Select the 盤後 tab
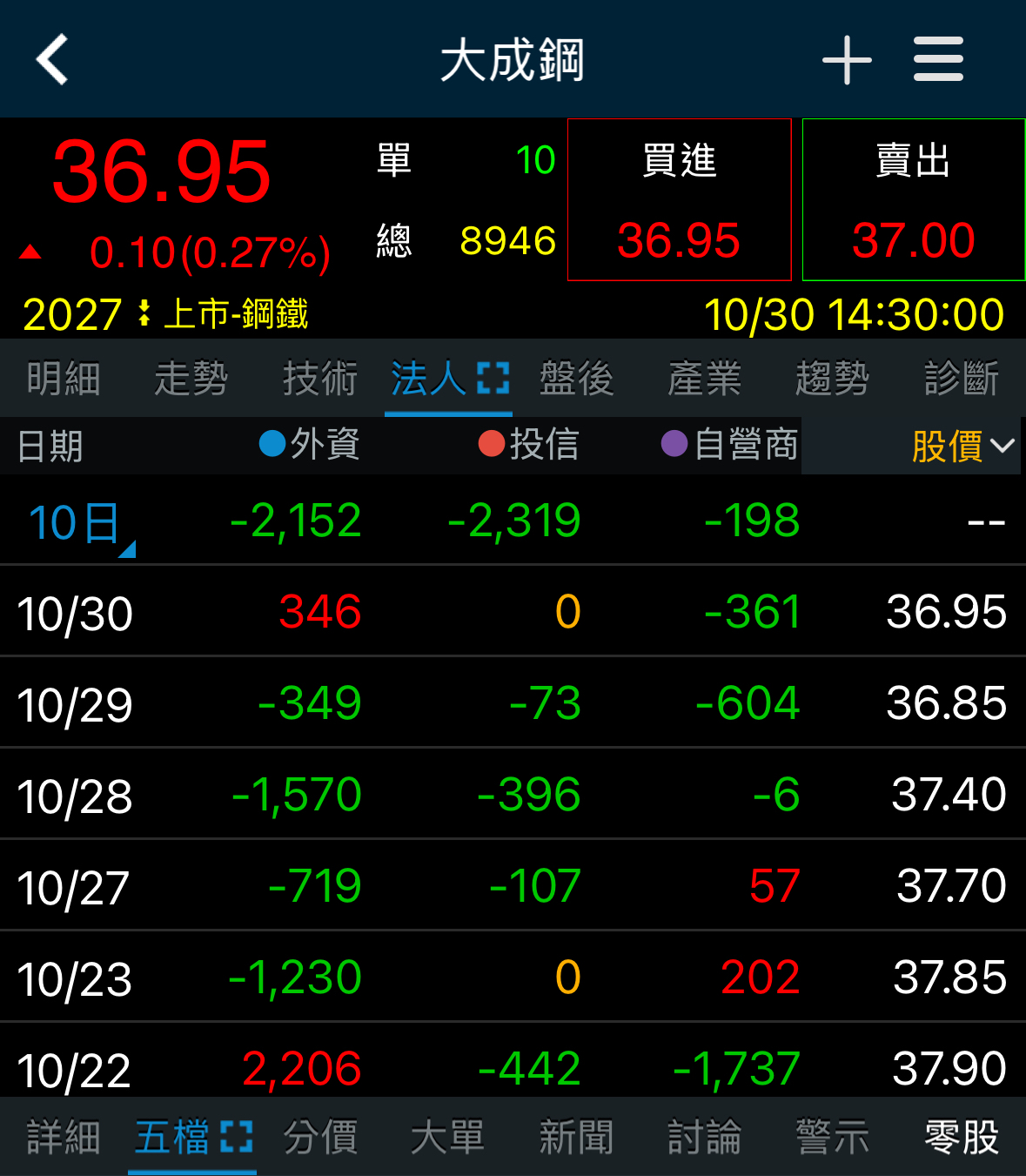This screenshot has width=1026, height=1176. pos(576,379)
